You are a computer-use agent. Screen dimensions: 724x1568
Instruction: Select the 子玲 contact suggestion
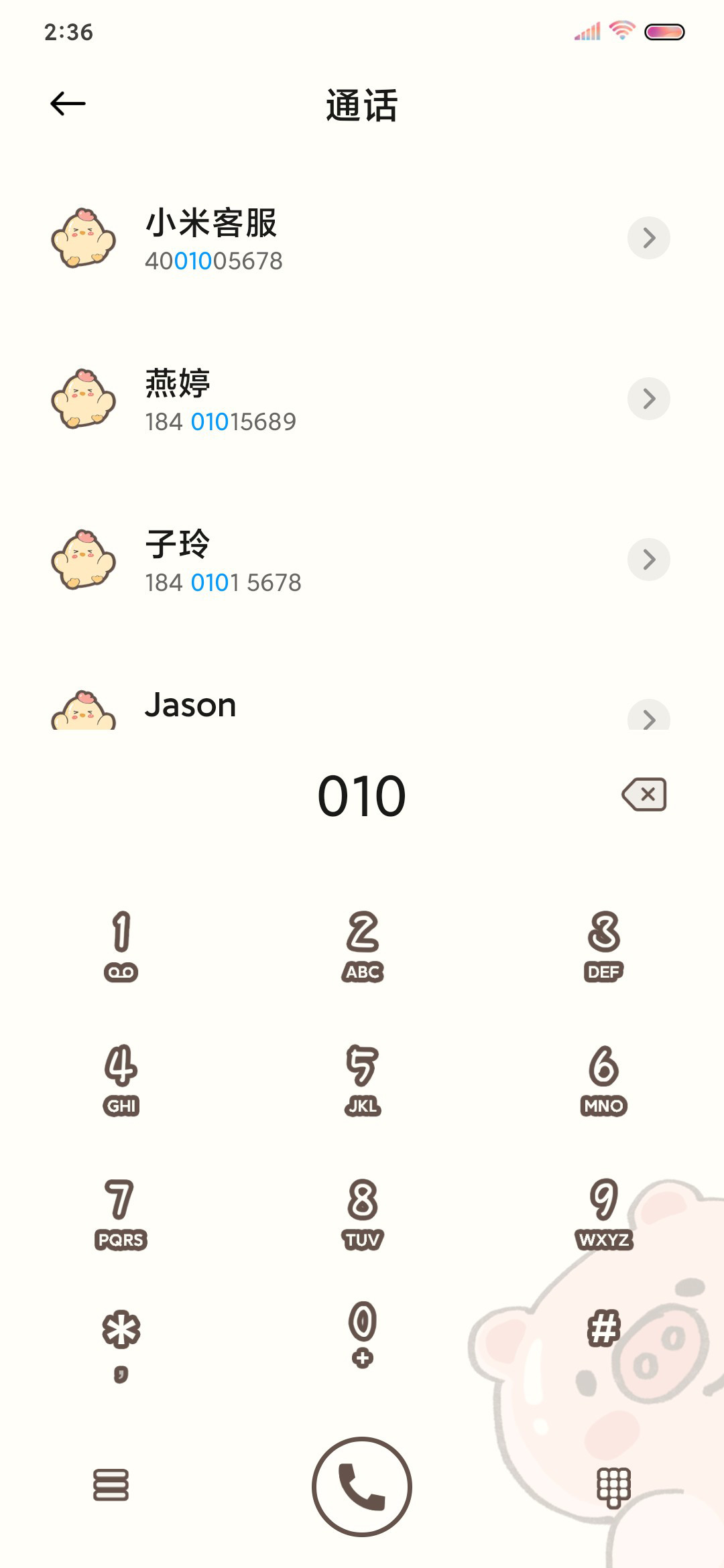tap(362, 560)
